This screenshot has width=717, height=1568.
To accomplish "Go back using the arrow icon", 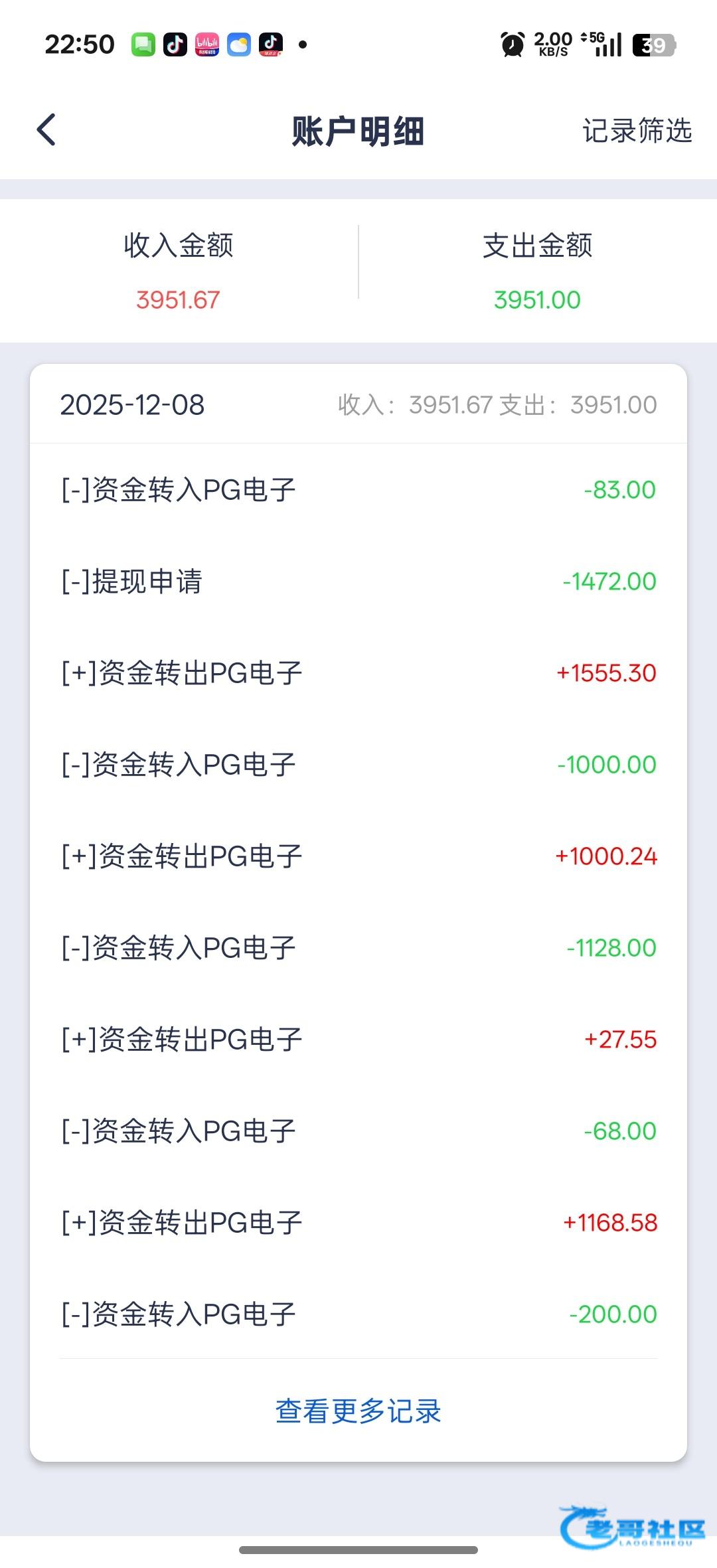I will tap(46, 130).
